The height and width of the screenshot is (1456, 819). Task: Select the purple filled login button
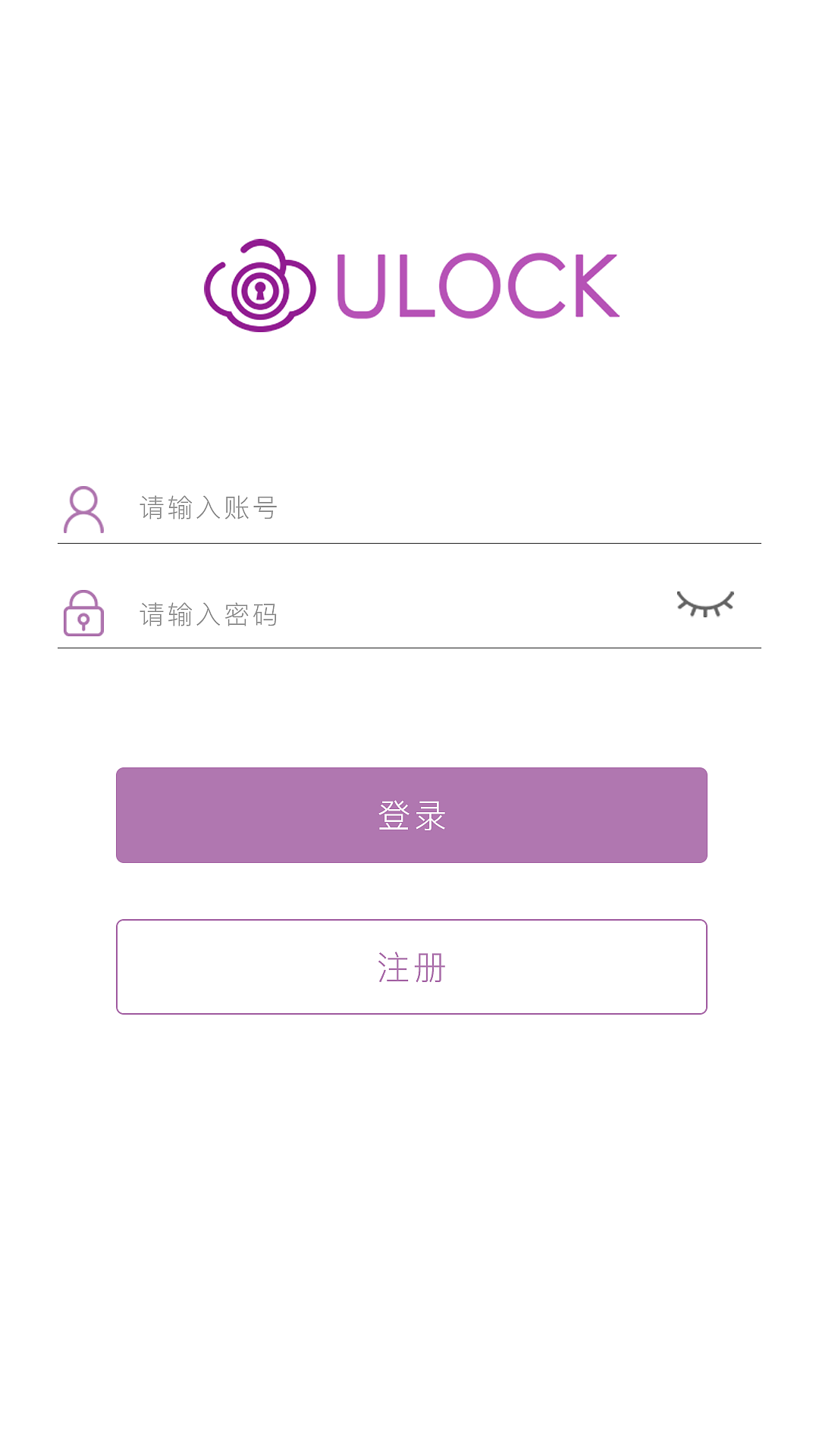click(x=410, y=814)
